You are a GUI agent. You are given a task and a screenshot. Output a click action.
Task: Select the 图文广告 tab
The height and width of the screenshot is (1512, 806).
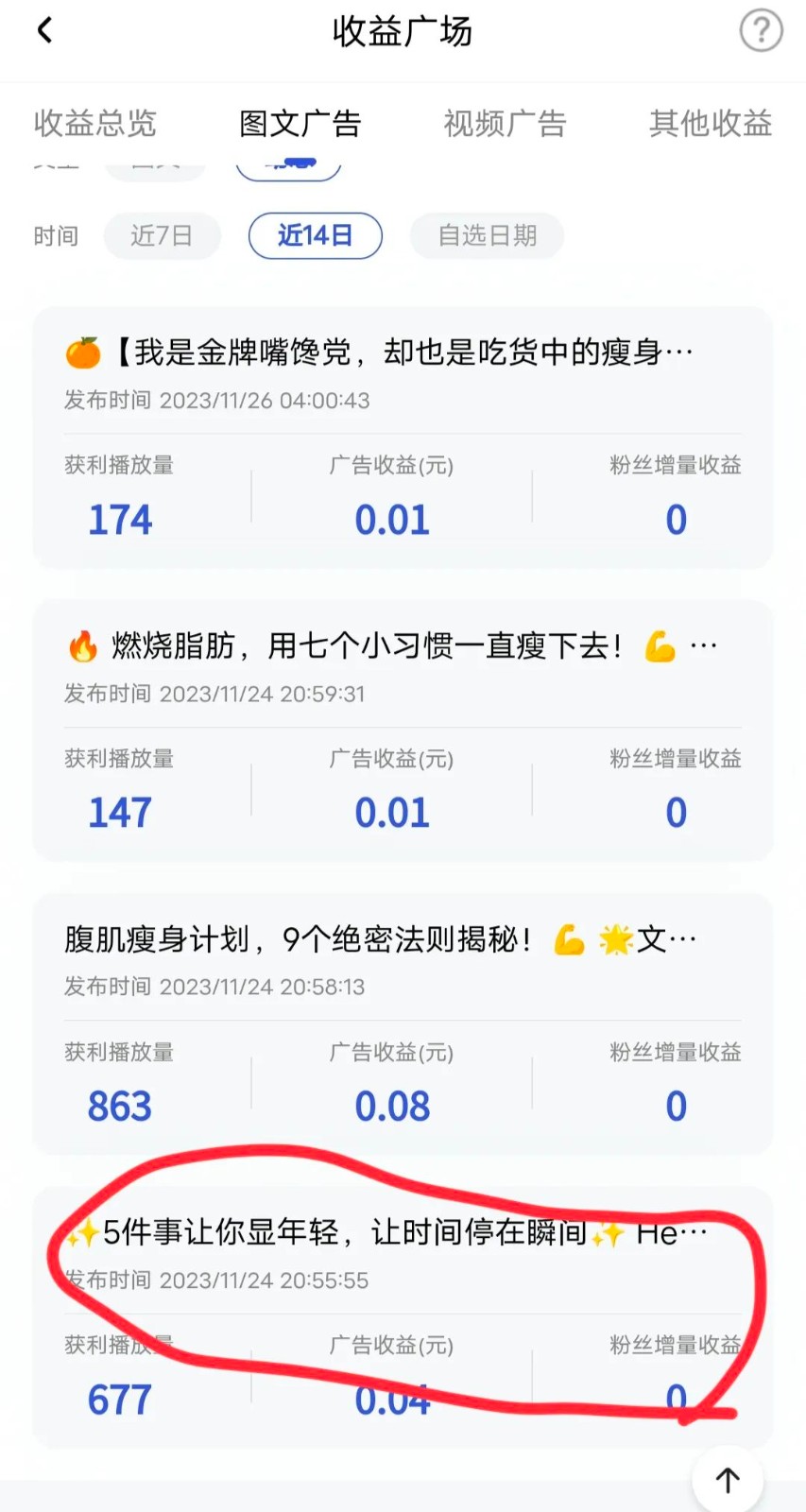(x=300, y=123)
